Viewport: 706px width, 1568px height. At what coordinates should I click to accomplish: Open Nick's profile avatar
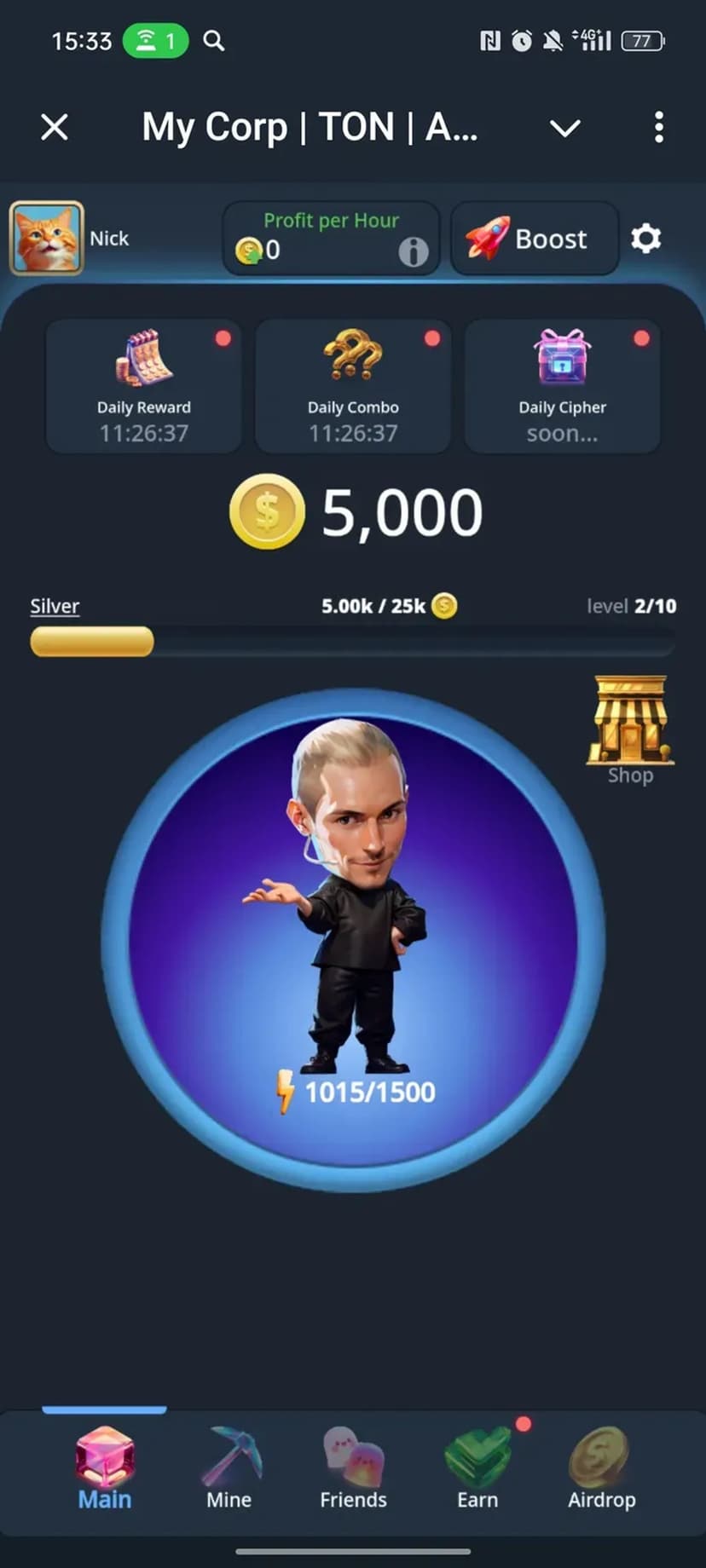click(47, 238)
